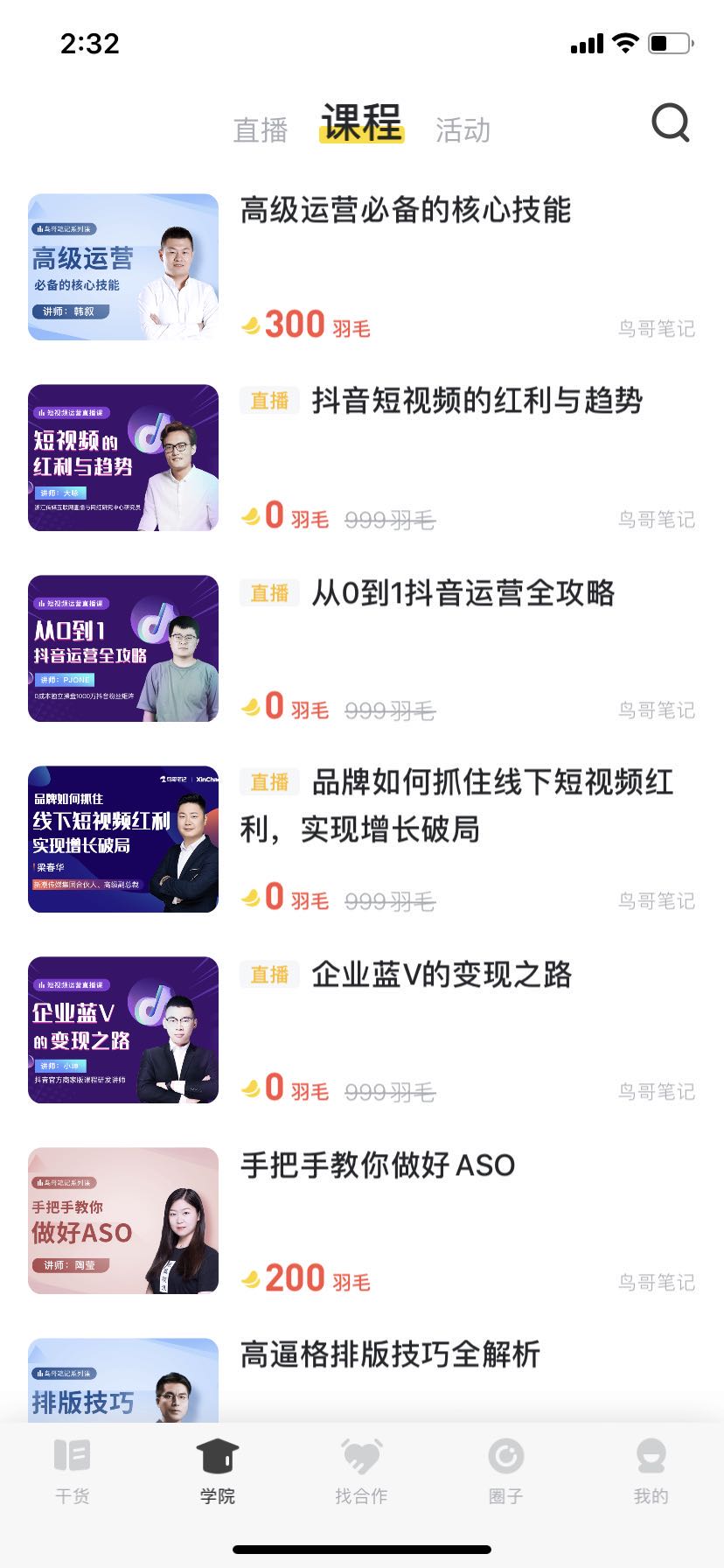
Task: Tap the strikethrough 999羽毛 price on 企业蓝V course
Action: (x=391, y=1090)
